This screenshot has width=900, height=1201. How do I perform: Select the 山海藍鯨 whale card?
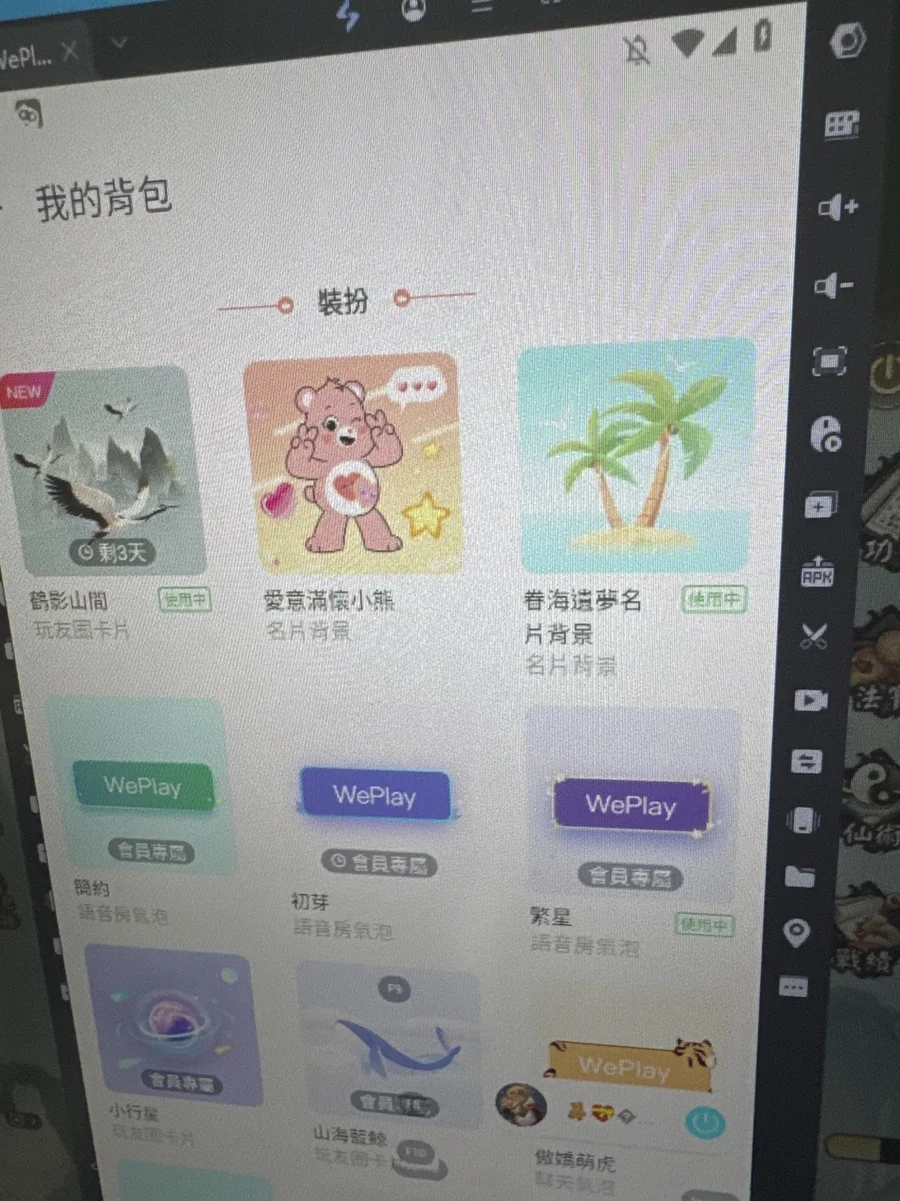(x=390, y=1040)
